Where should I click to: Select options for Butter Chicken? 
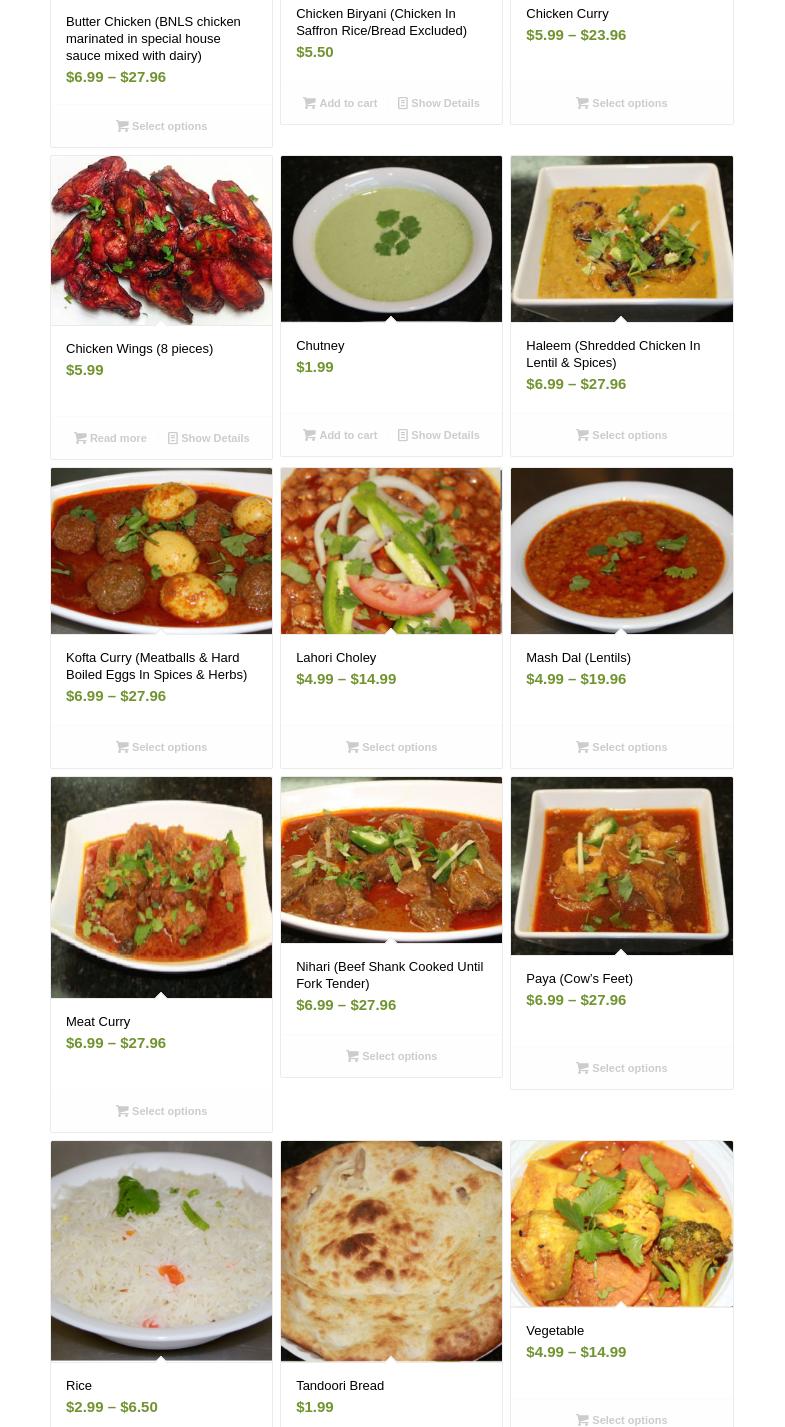161,126
